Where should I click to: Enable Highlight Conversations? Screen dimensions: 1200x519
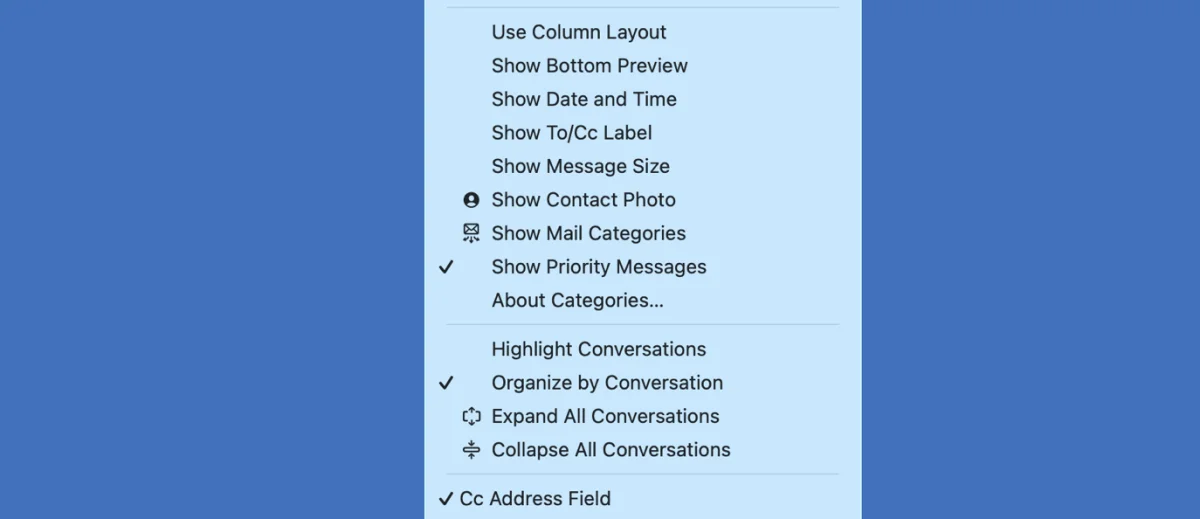point(598,349)
